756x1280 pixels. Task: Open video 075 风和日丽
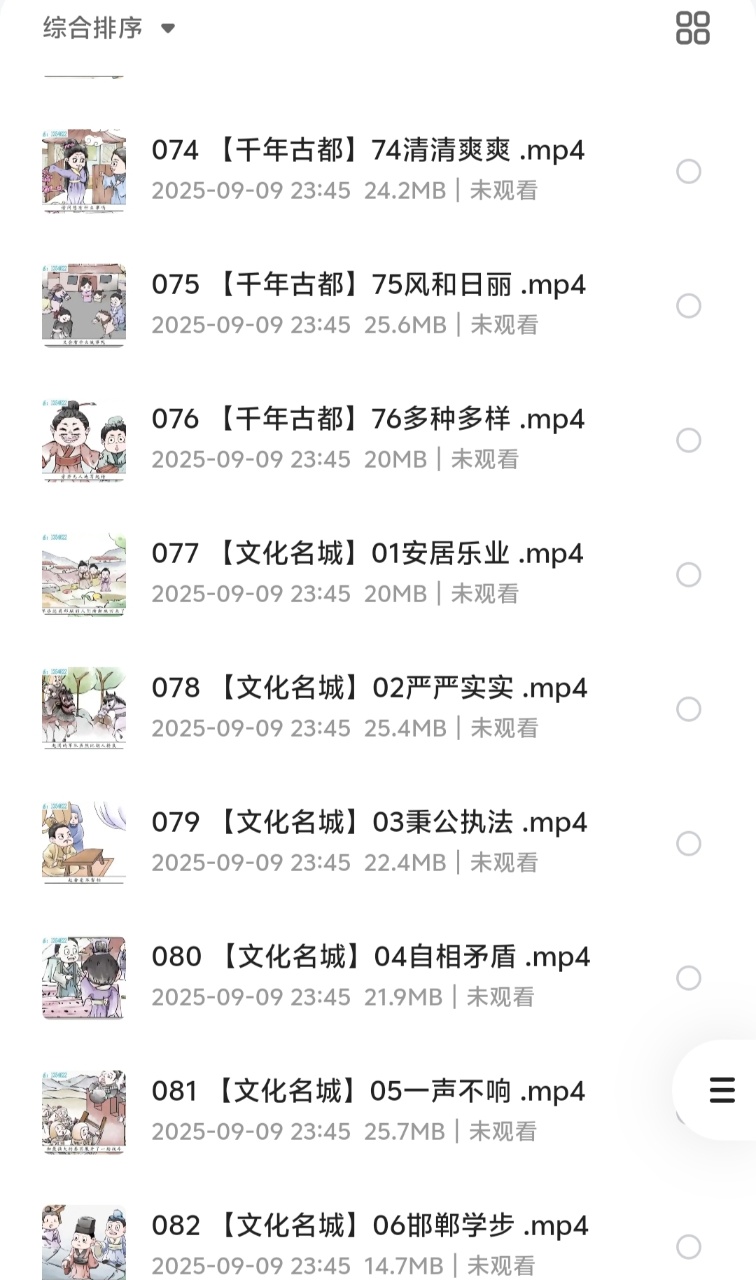point(368,285)
